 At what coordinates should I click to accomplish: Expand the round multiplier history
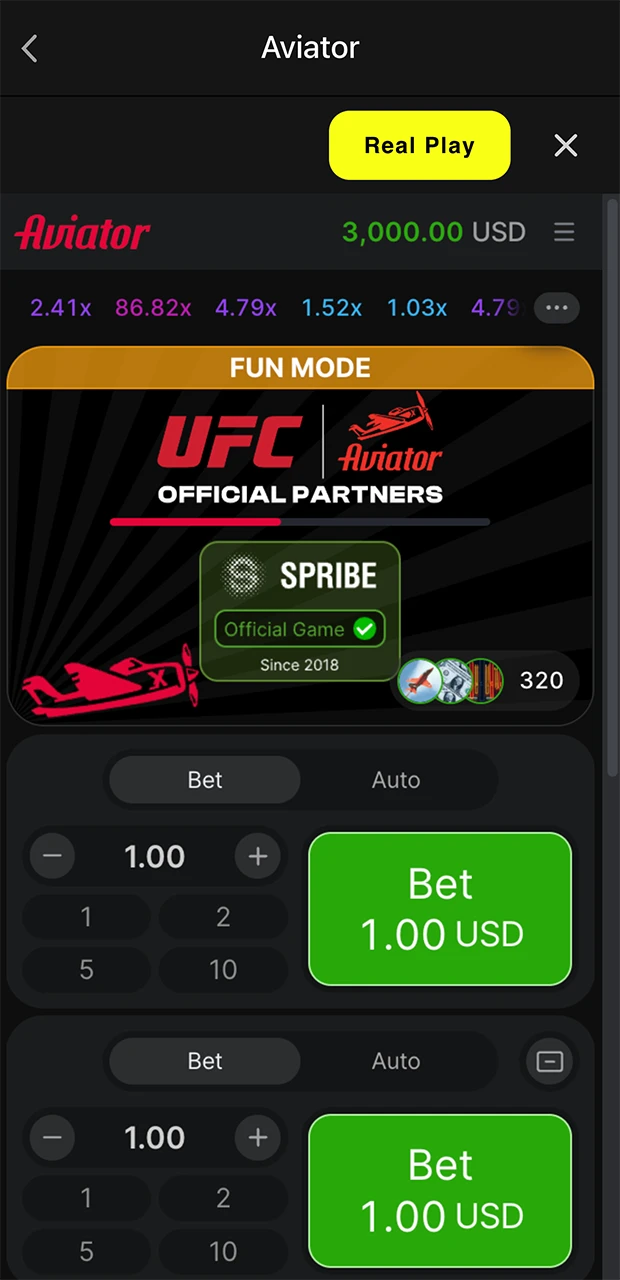556,308
